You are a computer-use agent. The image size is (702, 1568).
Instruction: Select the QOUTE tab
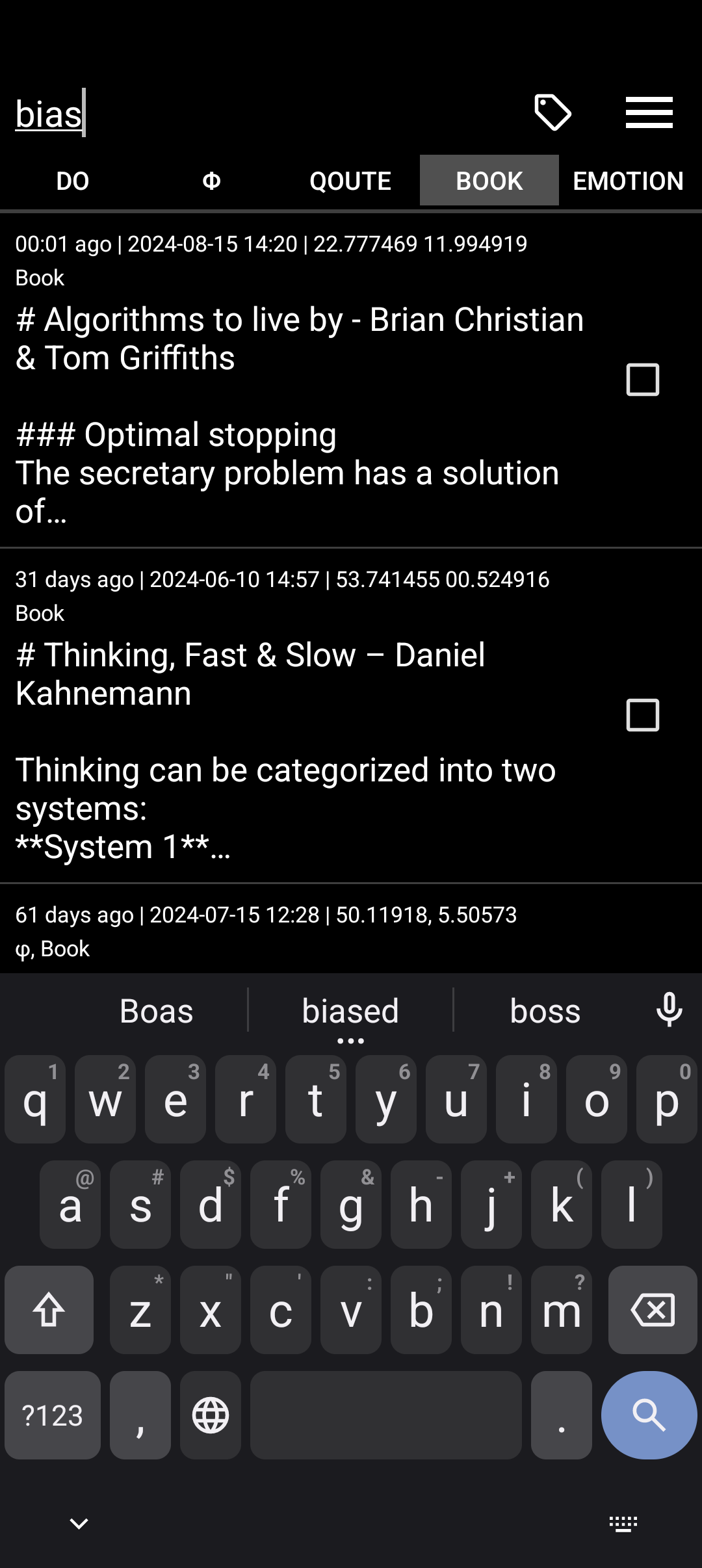[x=350, y=181]
